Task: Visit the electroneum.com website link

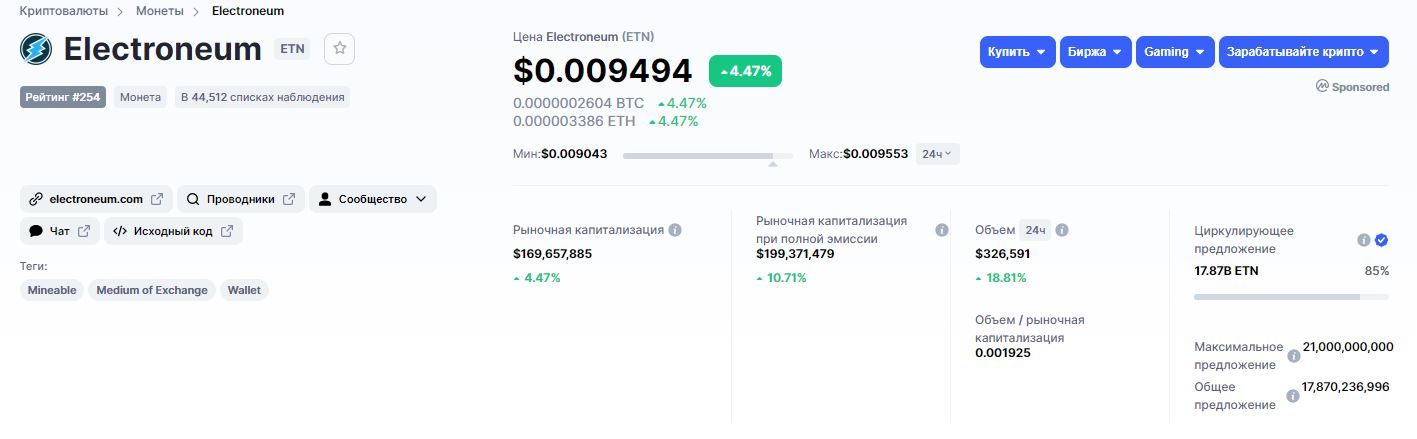Action: [96, 199]
